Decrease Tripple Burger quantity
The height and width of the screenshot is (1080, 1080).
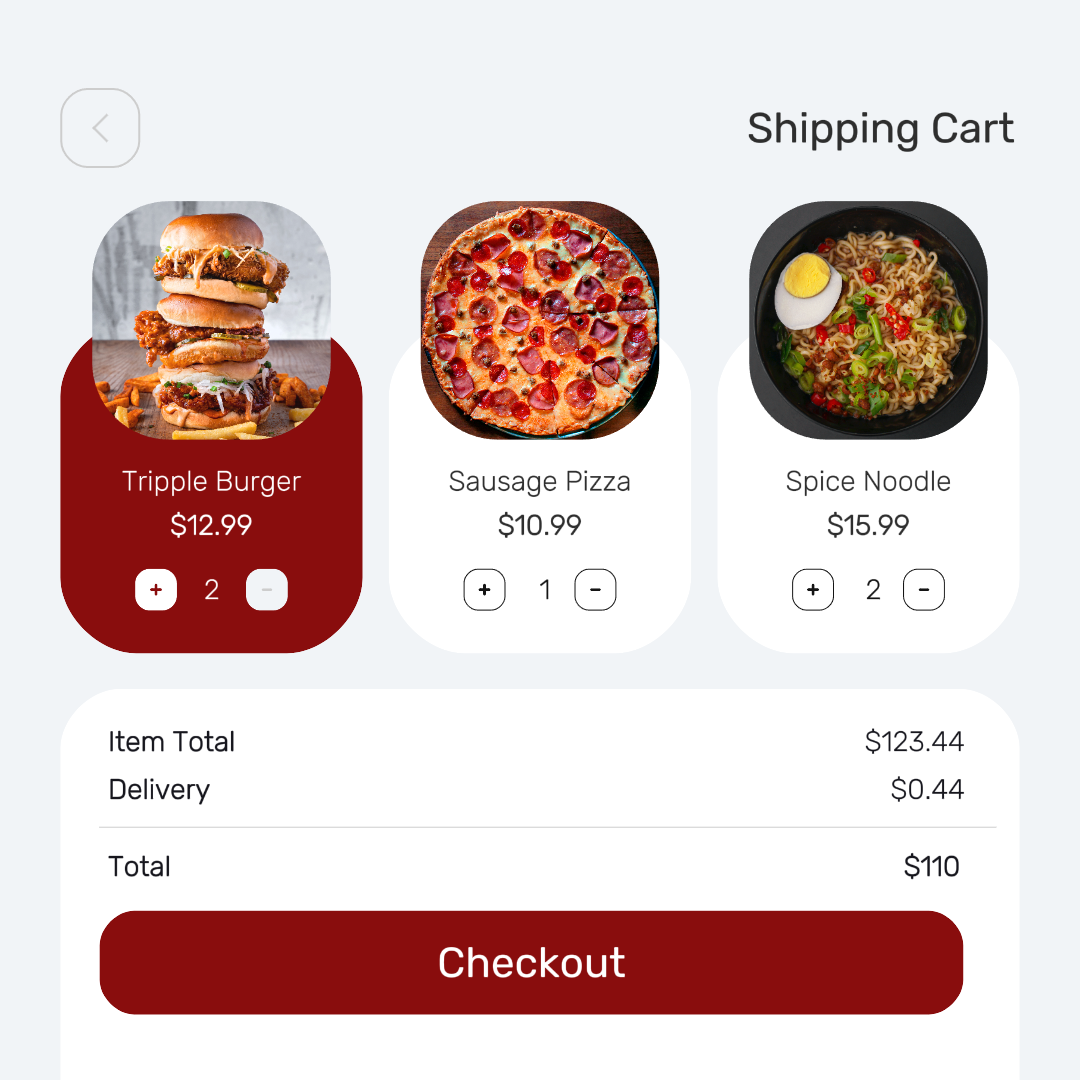tap(267, 590)
